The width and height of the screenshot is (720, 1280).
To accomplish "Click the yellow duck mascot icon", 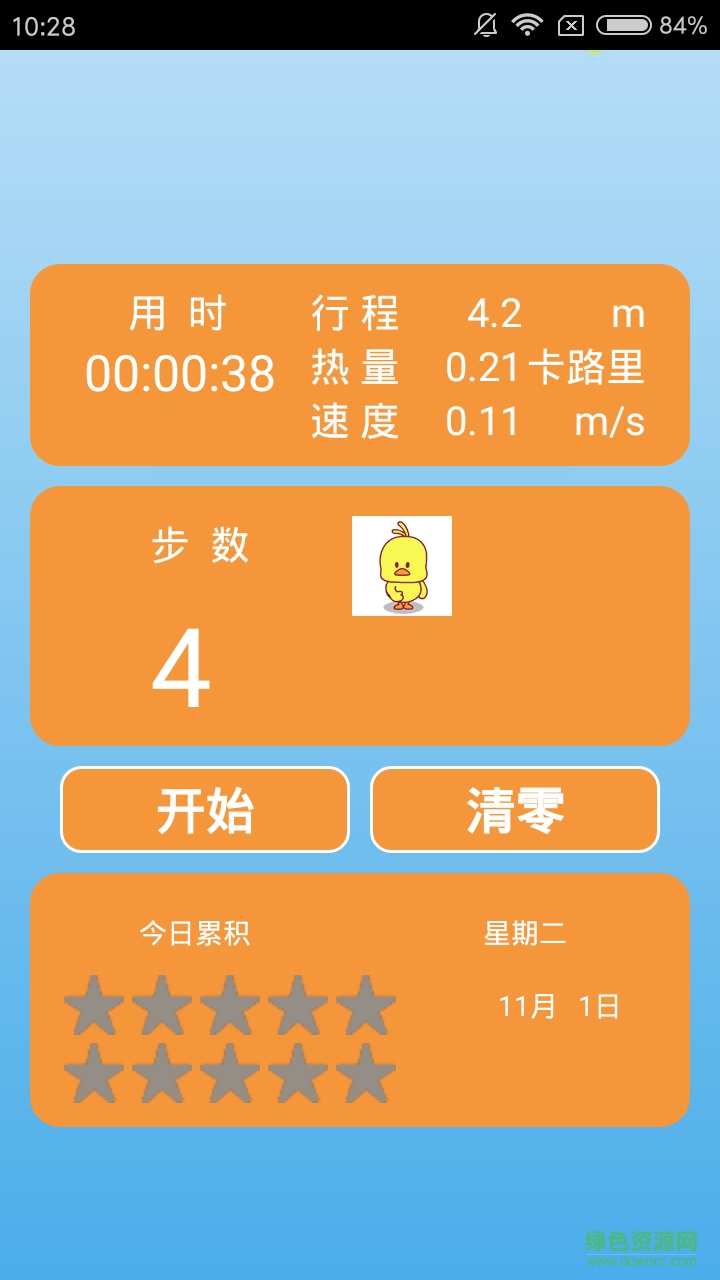I will pyautogui.click(x=402, y=566).
